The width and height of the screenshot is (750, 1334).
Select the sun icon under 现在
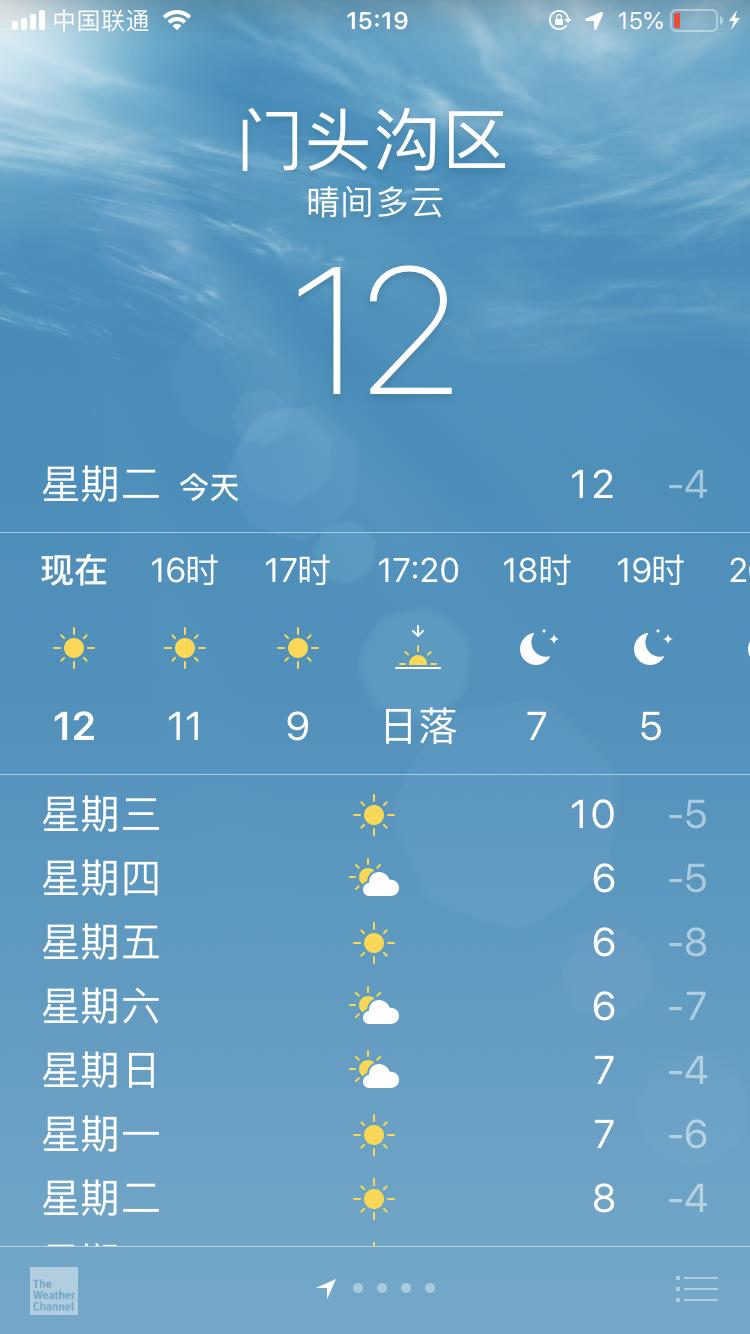tap(72, 648)
